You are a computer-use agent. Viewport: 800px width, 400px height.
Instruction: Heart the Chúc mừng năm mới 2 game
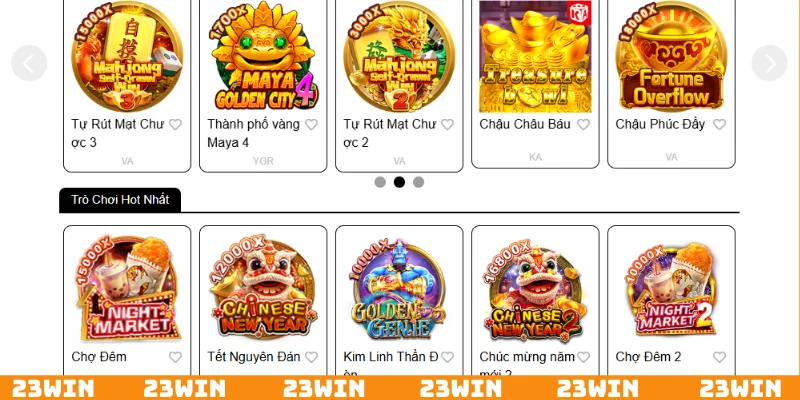tap(583, 357)
